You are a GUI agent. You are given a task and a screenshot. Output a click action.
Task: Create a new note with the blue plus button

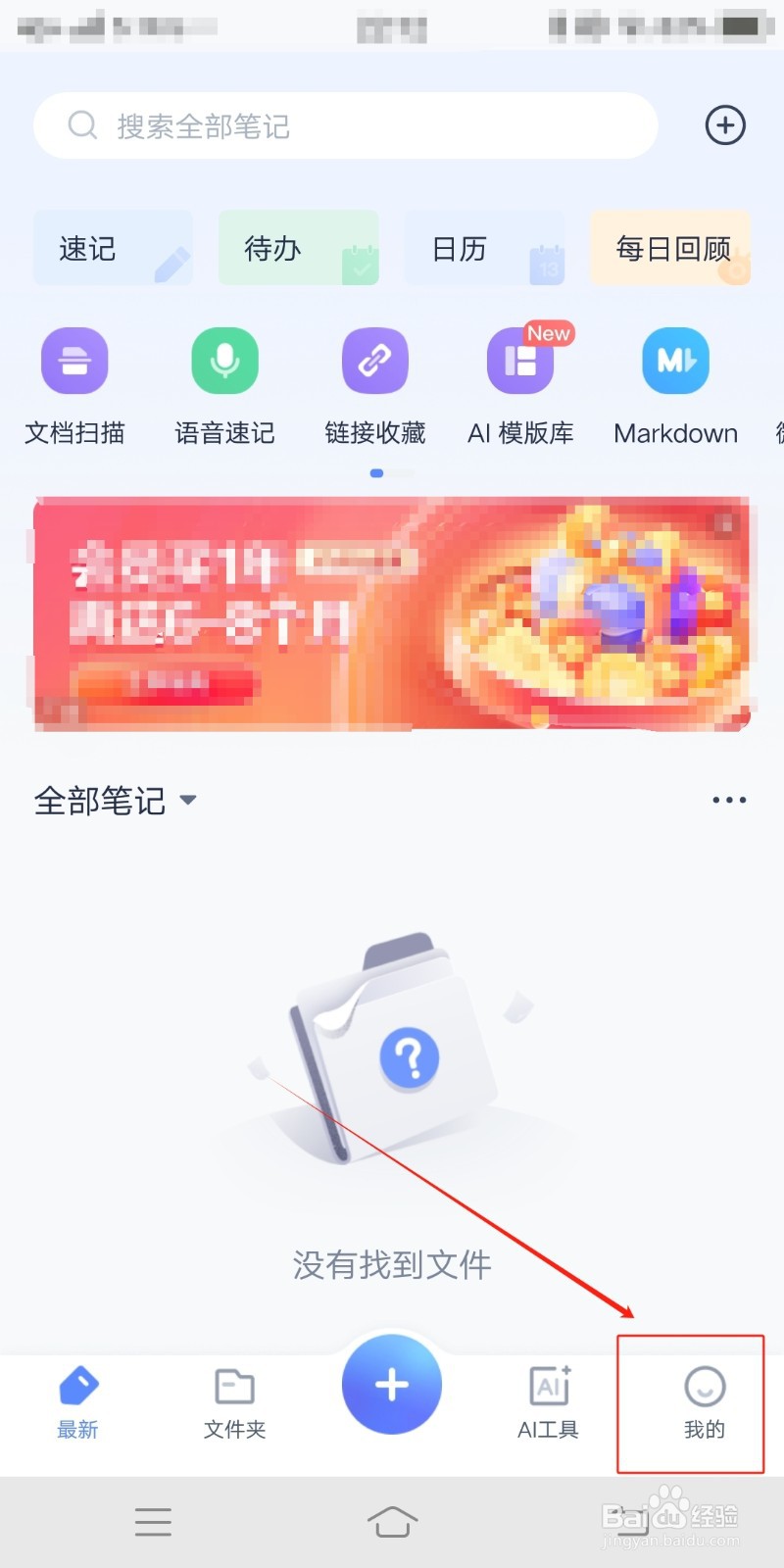tap(391, 1385)
